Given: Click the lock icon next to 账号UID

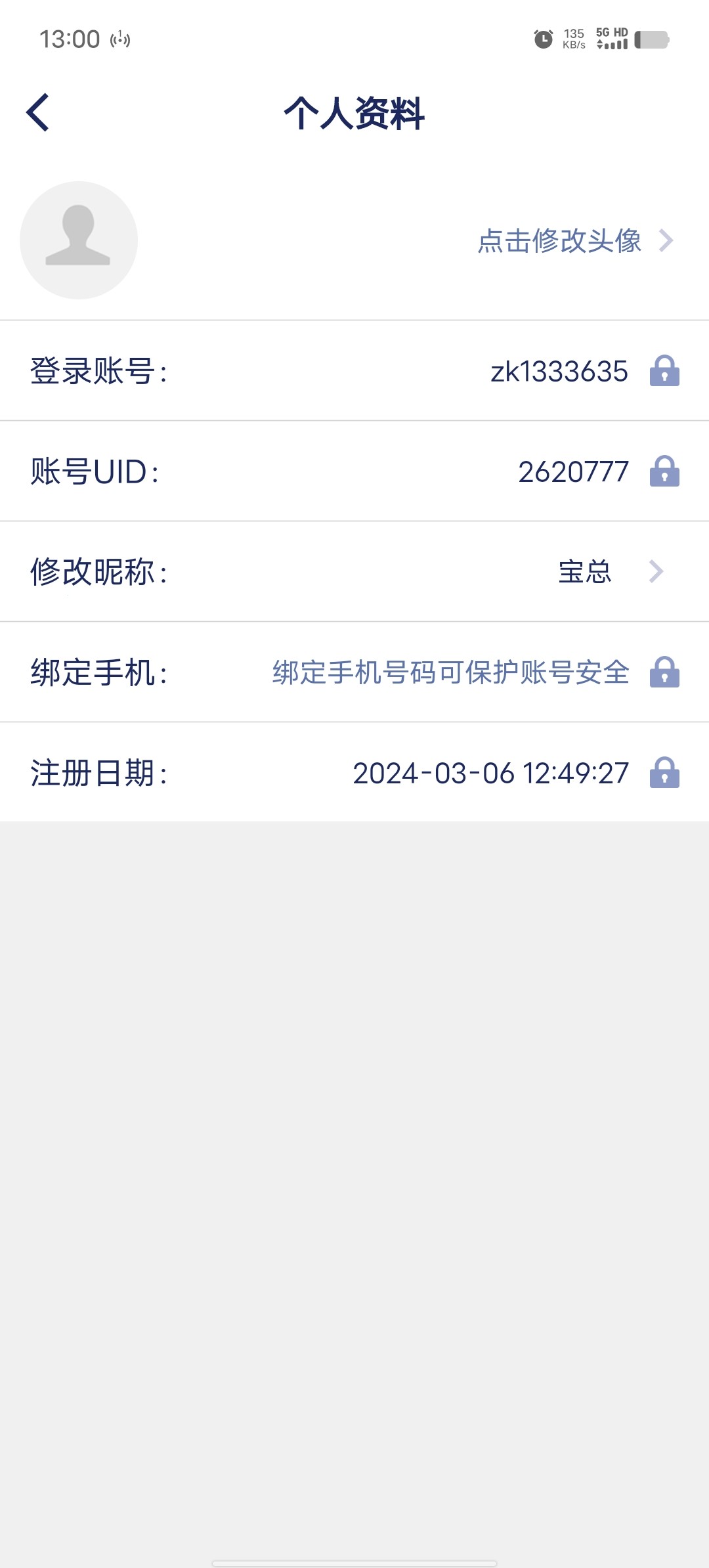Looking at the screenshot, I should click(664, 472).
